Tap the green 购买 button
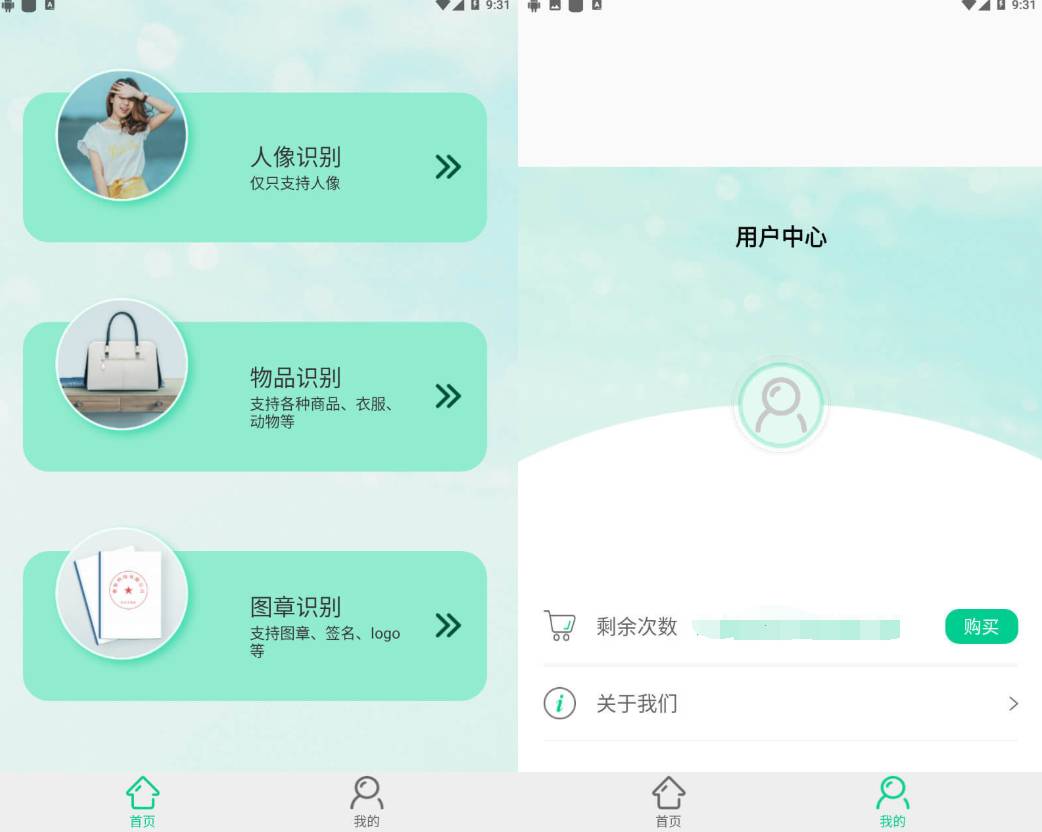Screen dimensions: 1042x832 point(980,627)
